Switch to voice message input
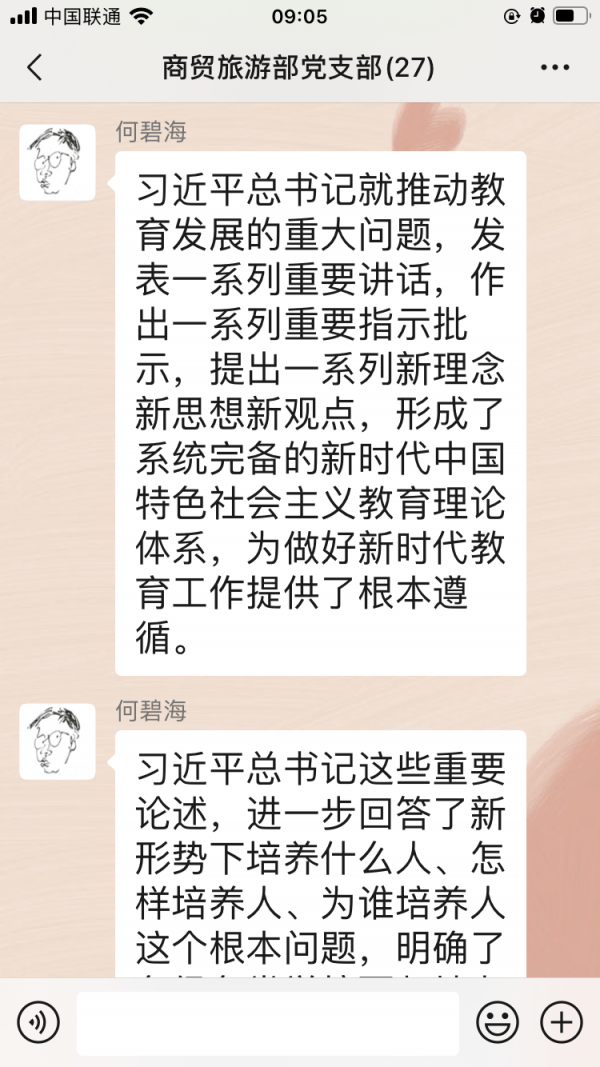The width and height of the screenshot is (600, 1067). pos(39,1022)
